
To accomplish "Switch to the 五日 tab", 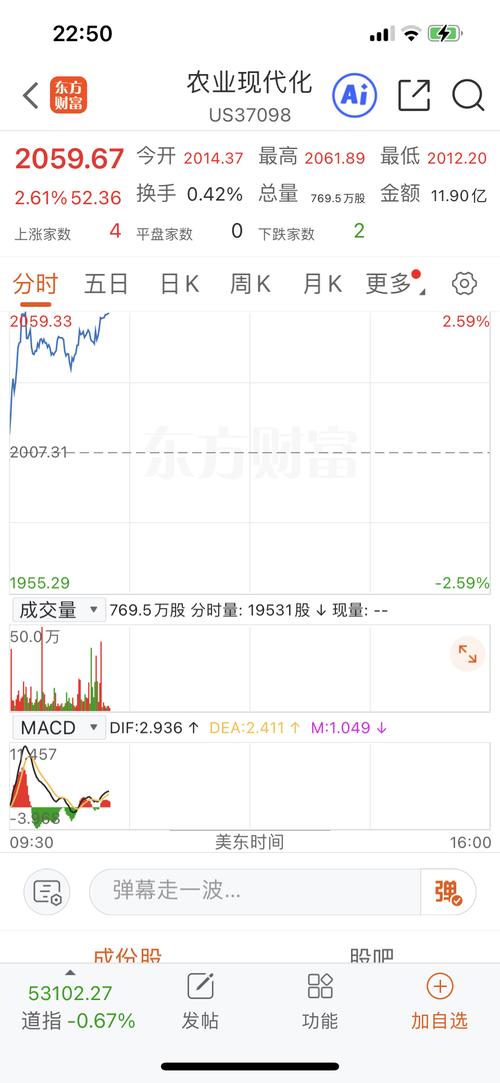I will tap(106, 284).
